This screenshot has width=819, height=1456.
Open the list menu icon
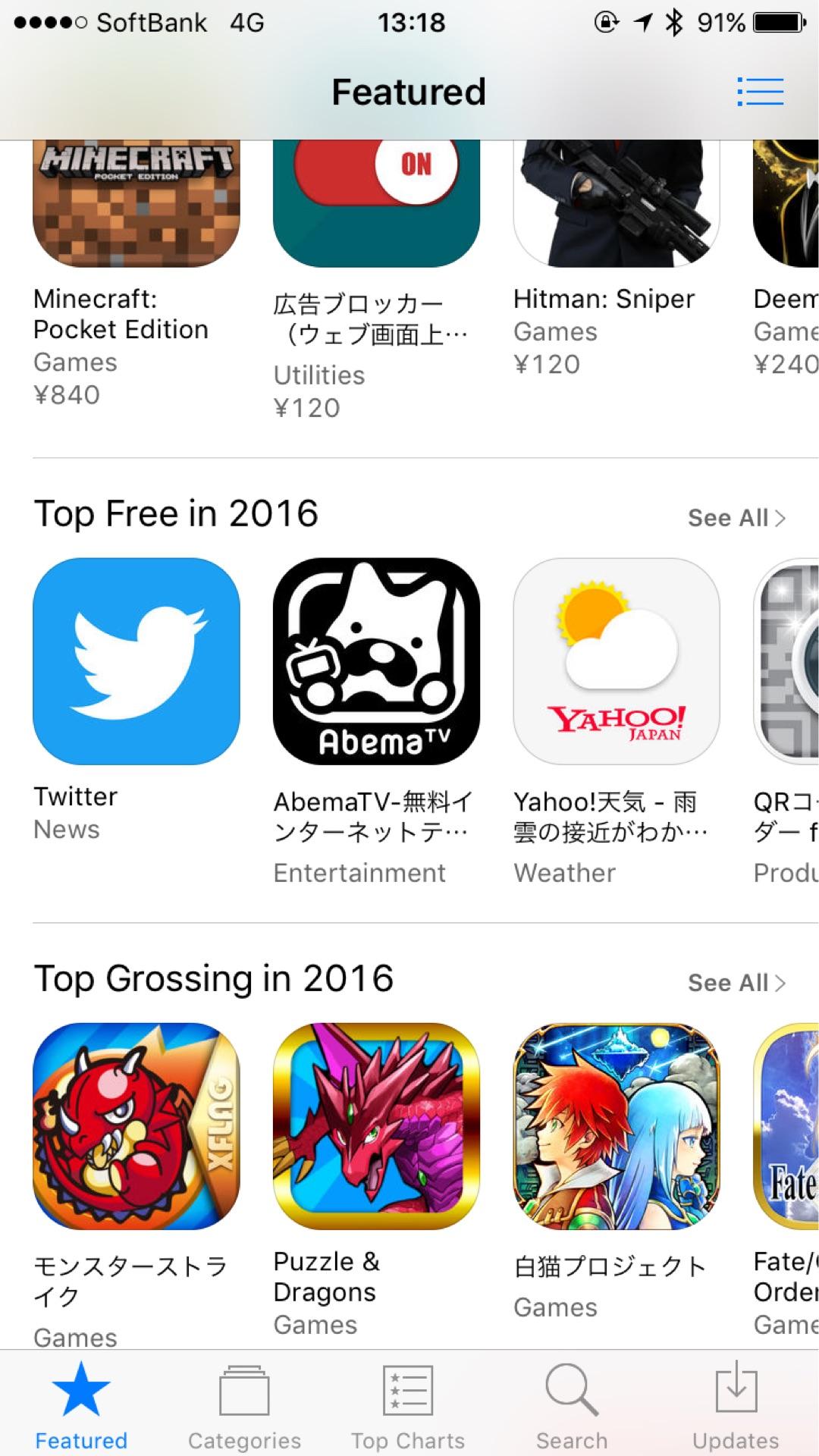click(x=760, y=92)
